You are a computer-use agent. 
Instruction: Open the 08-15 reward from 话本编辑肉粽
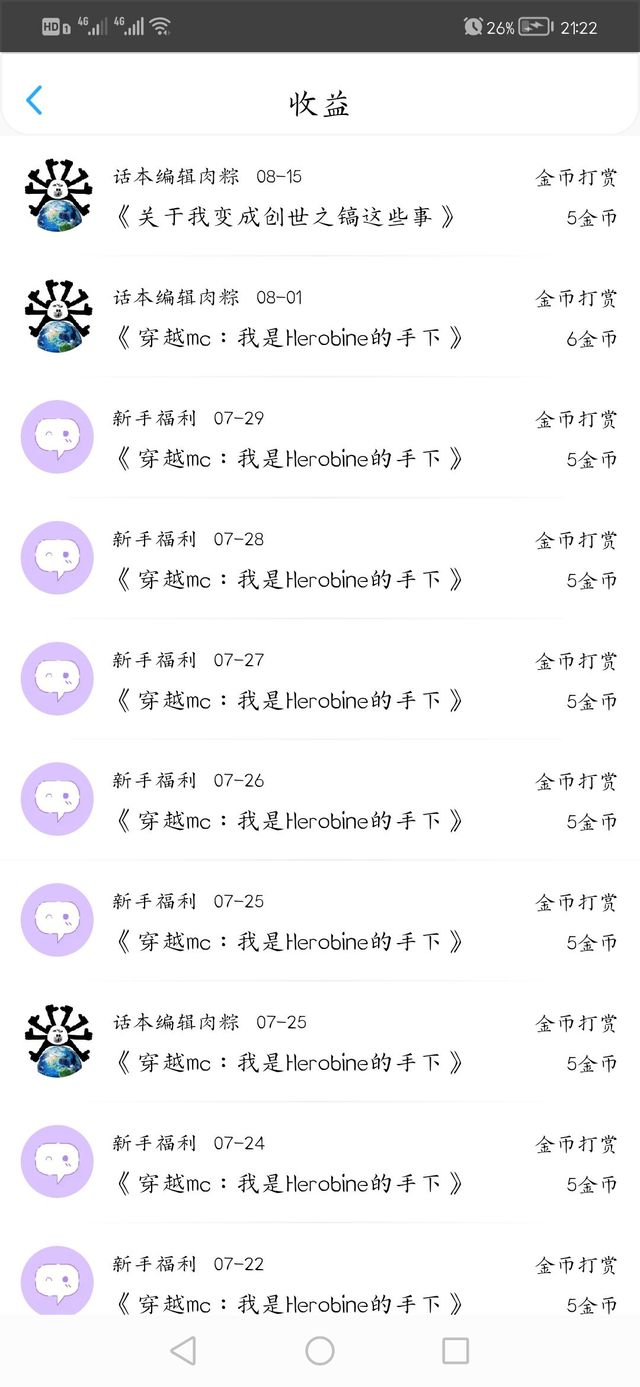(x=320, y=196)
